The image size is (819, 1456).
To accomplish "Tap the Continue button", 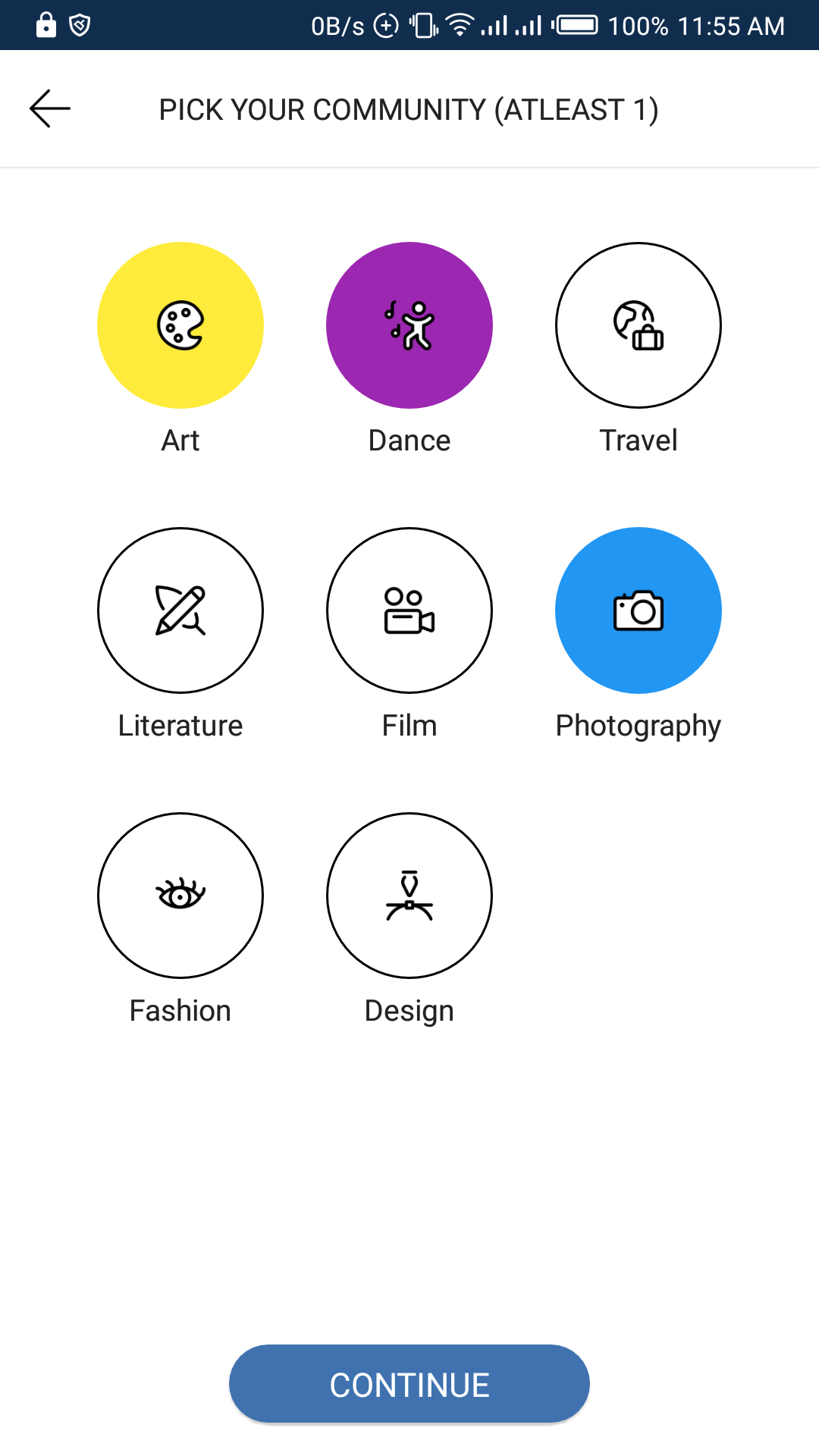I will (x=409, y=1384).
